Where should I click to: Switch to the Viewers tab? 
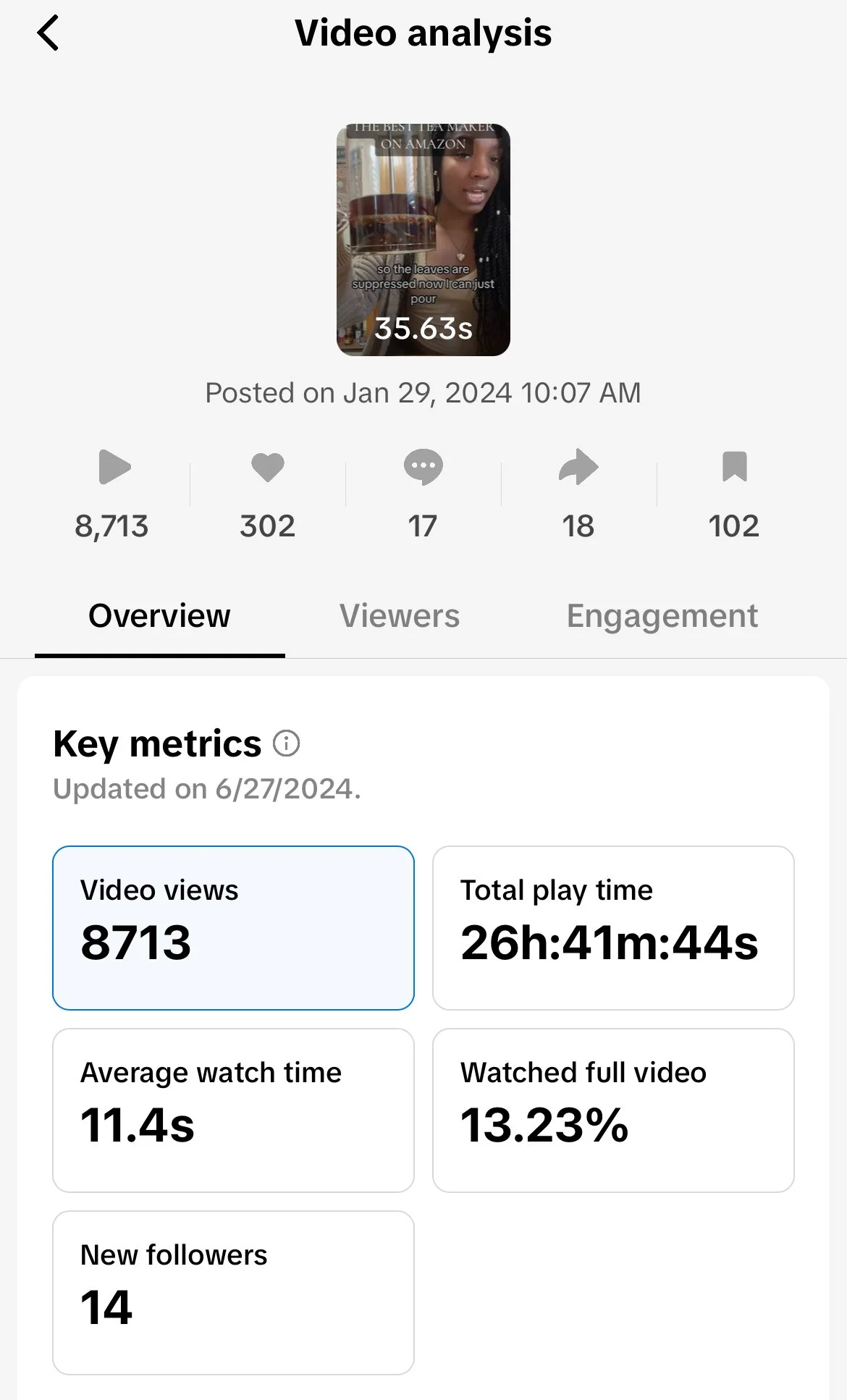(400, 616)
